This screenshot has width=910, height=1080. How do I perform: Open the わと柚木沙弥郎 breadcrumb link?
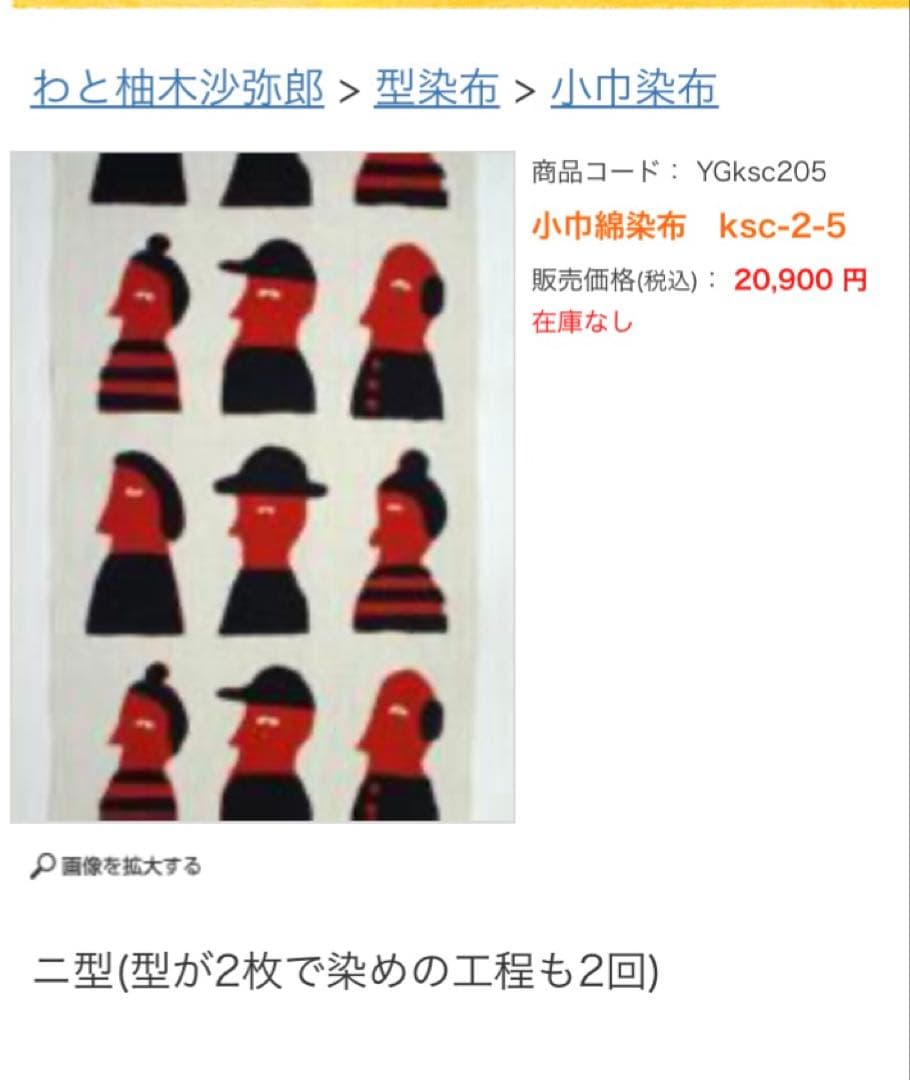pyautogui.click(x=178, y=89)
